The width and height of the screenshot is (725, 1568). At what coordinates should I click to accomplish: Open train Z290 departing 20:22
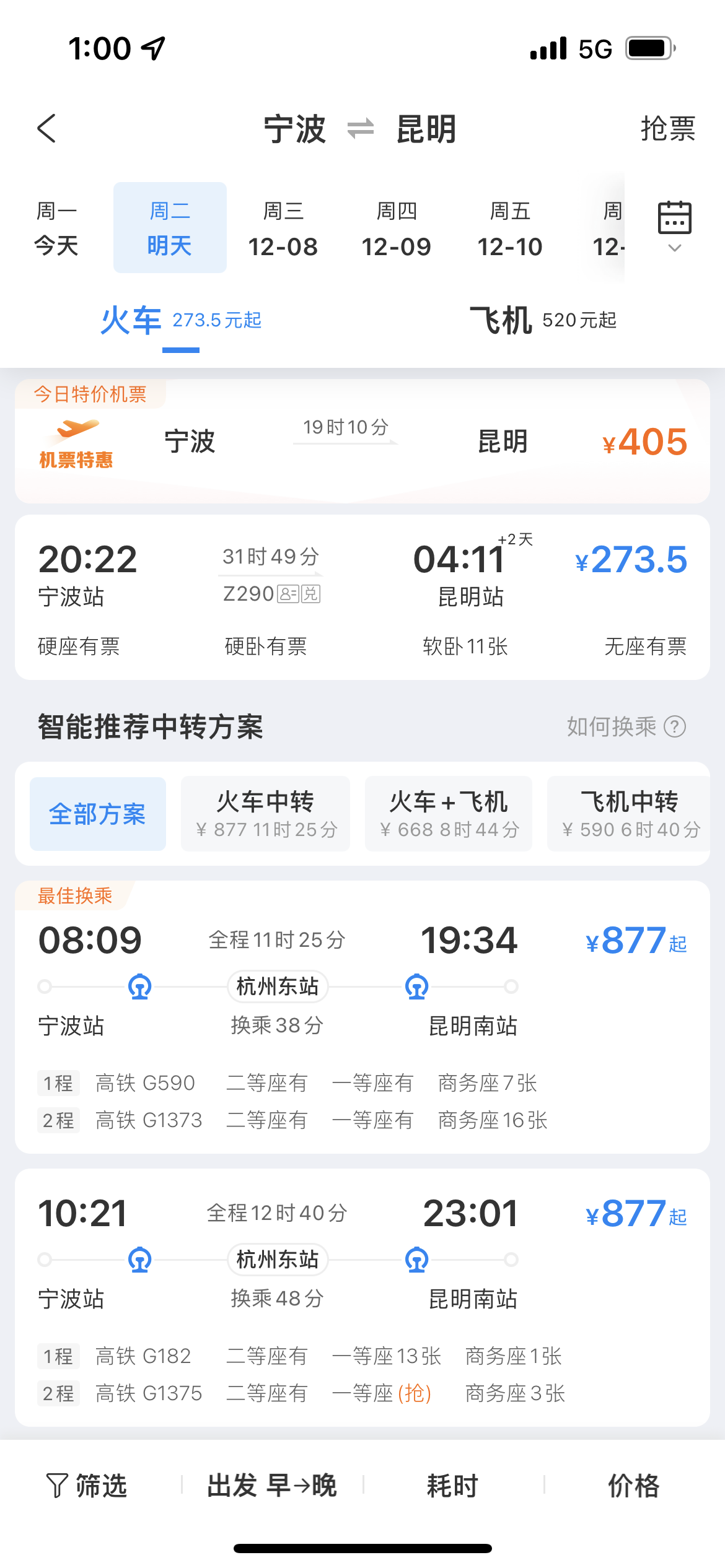(362, 597)
